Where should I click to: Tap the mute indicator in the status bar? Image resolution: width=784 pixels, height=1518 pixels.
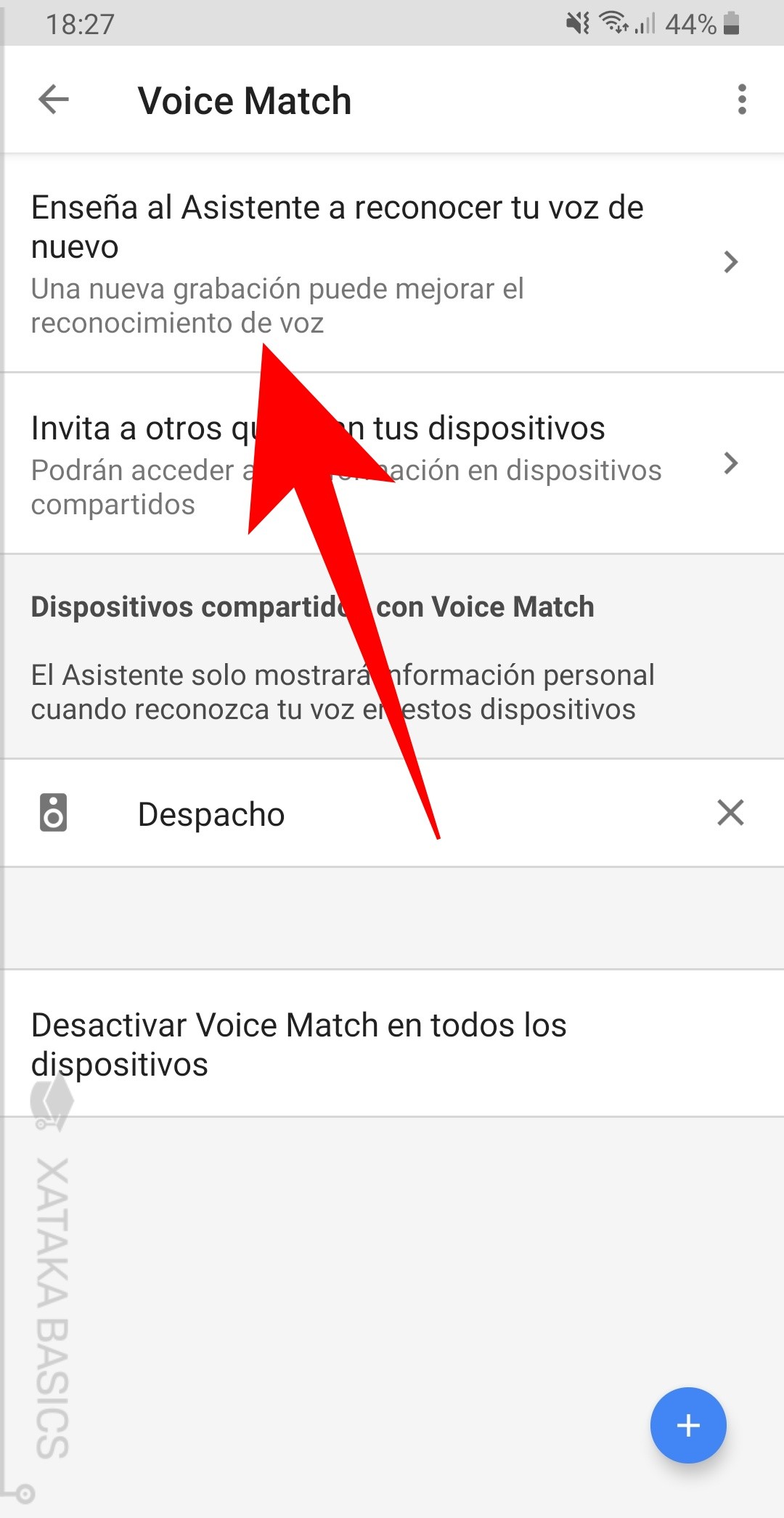(x=577, y=24)
